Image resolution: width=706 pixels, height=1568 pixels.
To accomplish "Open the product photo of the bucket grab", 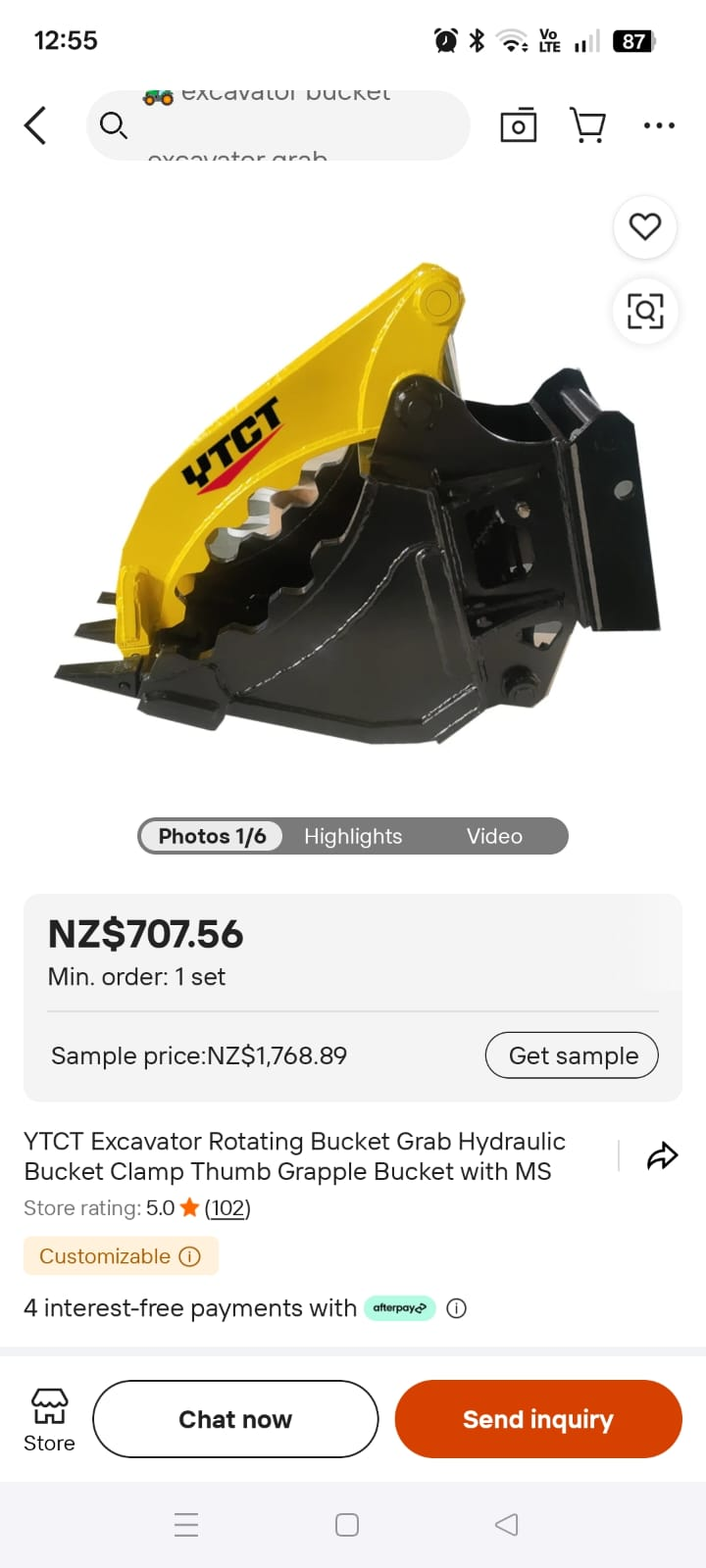I will point(353,500).
